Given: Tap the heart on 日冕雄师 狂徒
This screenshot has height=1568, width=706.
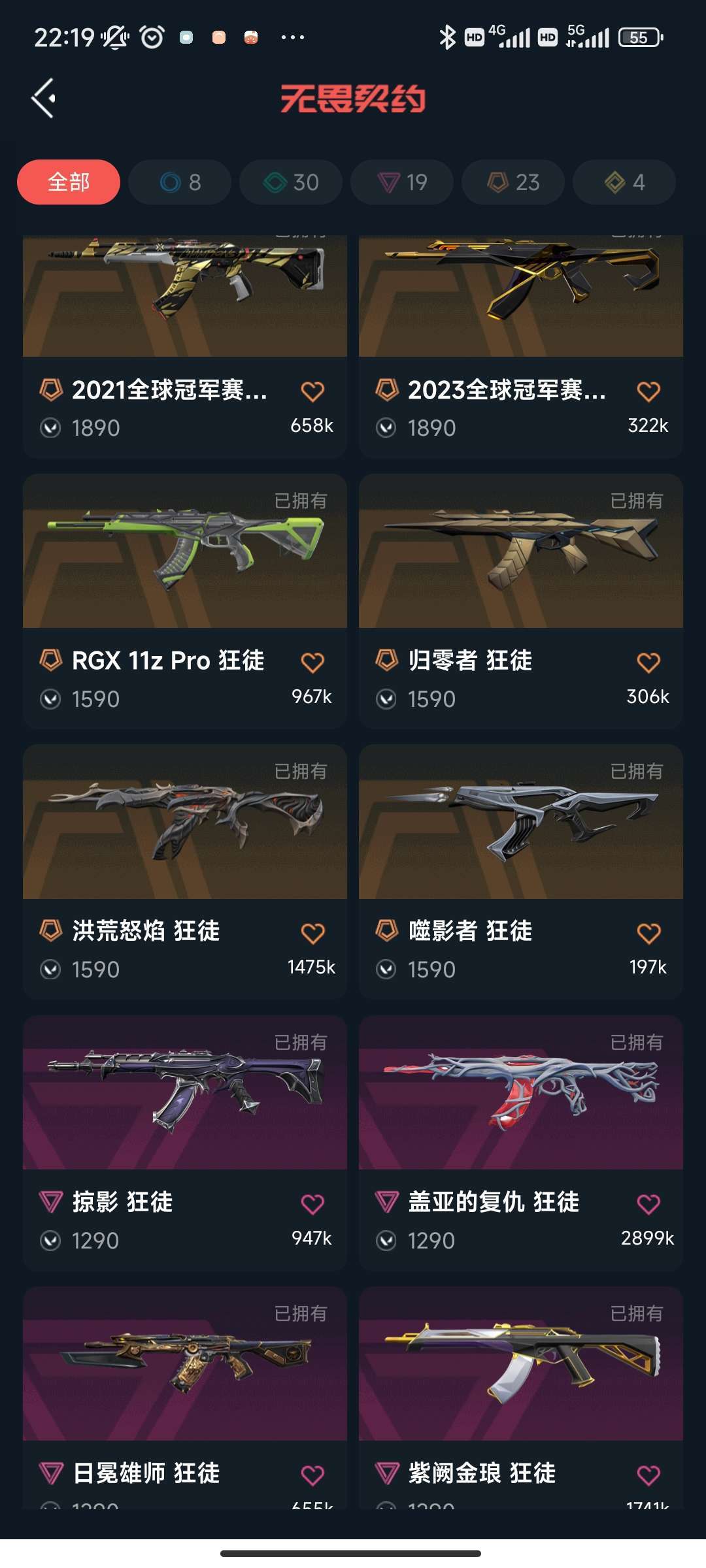Looking at the screenshot, I should click(x=312, y=1475).
